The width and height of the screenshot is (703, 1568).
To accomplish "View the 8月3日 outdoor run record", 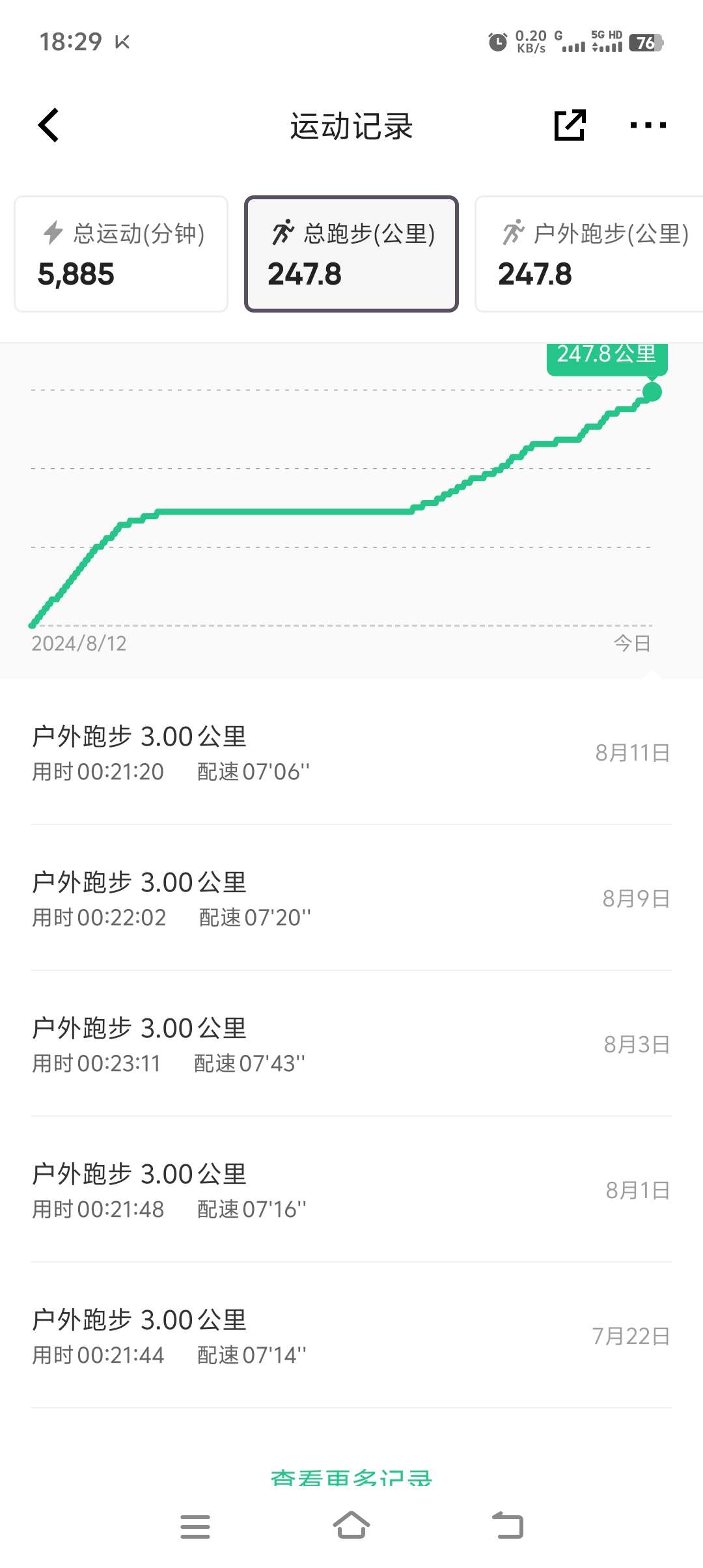I will [x=351, y=1044].
